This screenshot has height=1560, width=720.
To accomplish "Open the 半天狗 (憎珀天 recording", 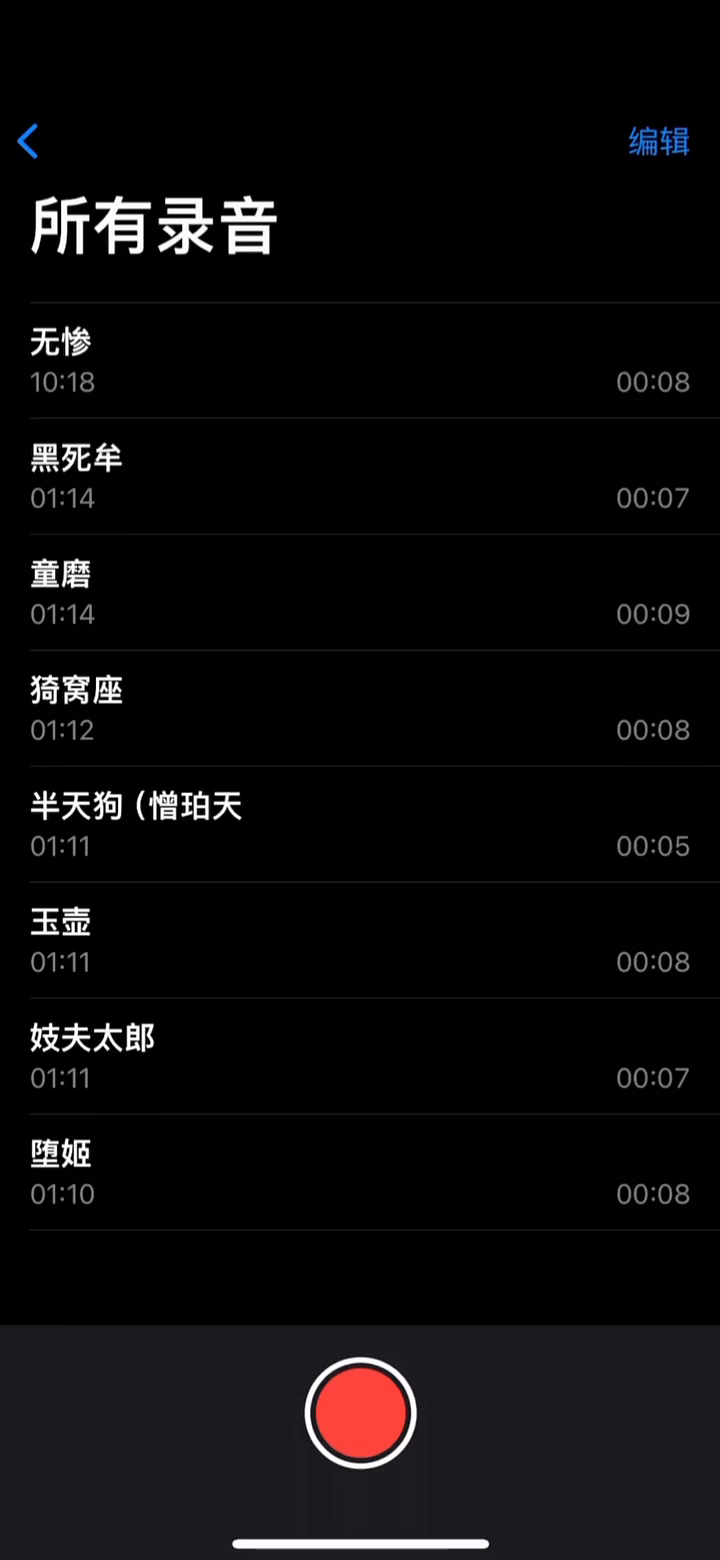I will 360,825.
